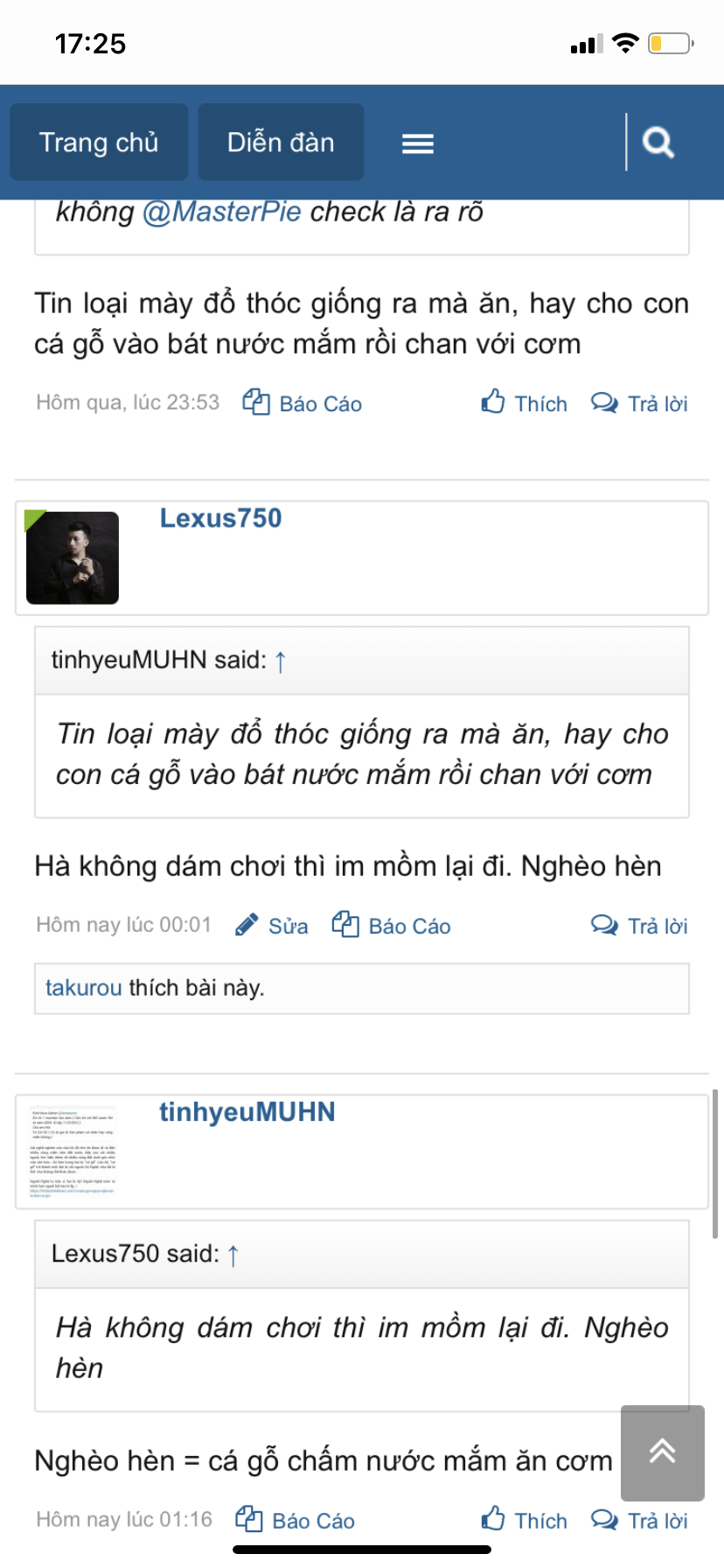Report the post from 01:16
This screenshot has width=724, height=1568.
pos(296,1521)
